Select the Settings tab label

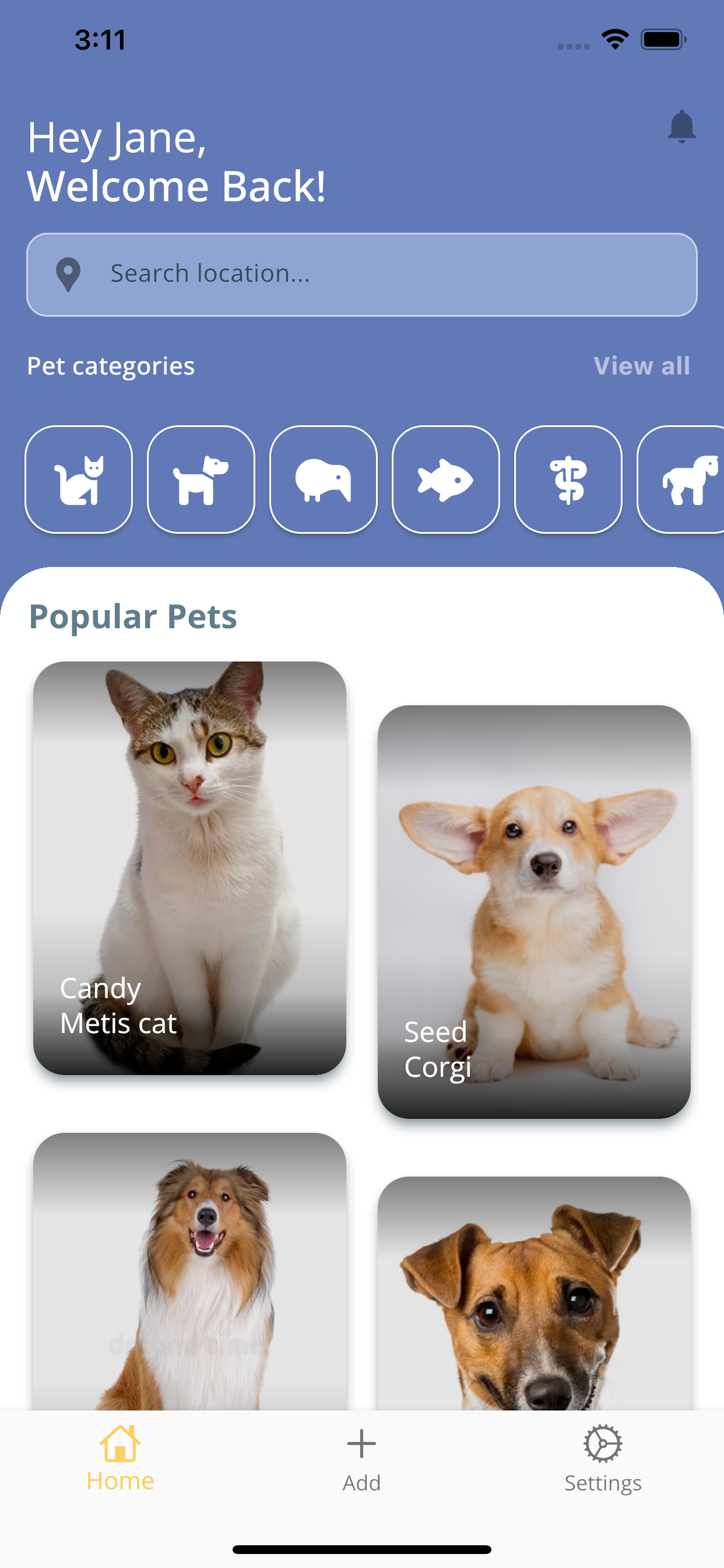click(x=603, y=1483)
